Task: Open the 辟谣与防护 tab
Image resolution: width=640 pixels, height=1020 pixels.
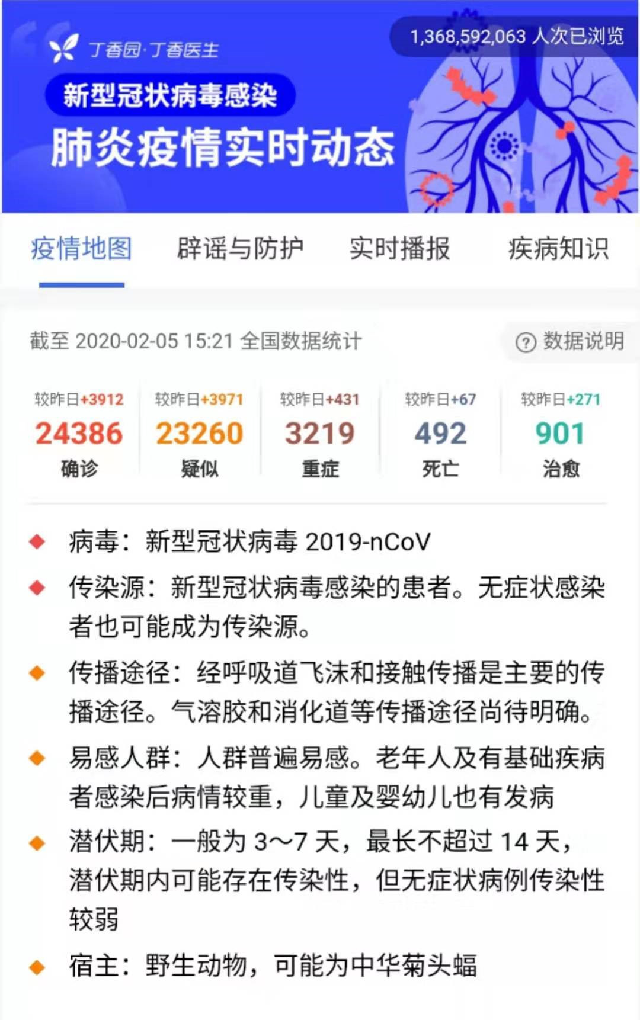Action: pos(240,249)
